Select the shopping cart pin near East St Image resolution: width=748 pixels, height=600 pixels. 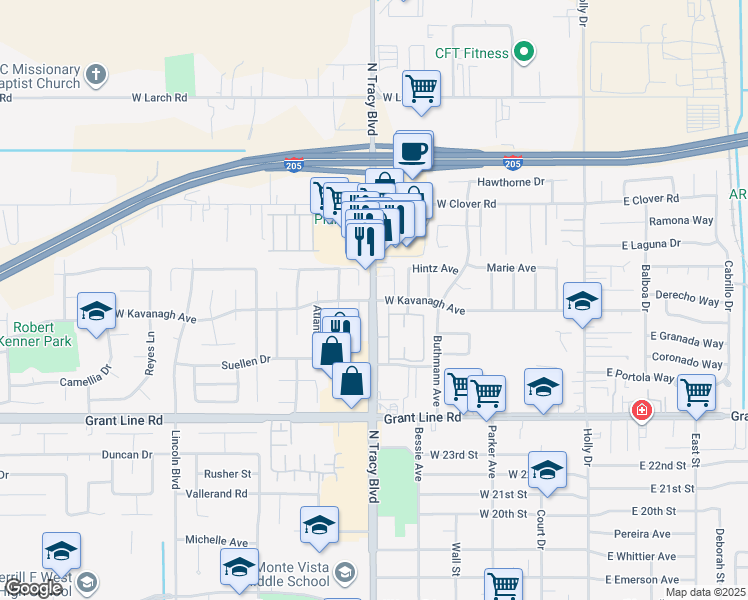(x=696, y=392)
